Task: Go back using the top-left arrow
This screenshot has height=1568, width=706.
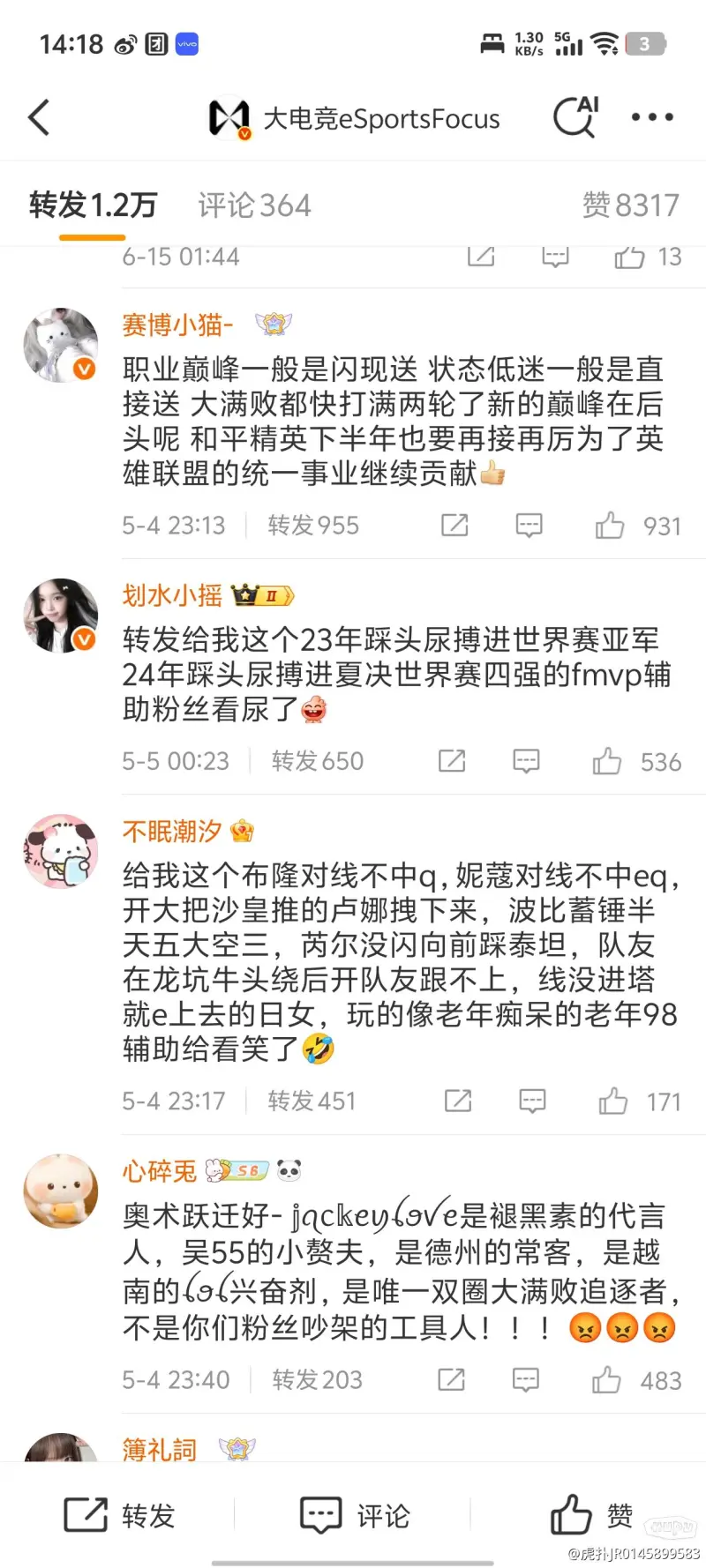Action: (x=39, y=117)
